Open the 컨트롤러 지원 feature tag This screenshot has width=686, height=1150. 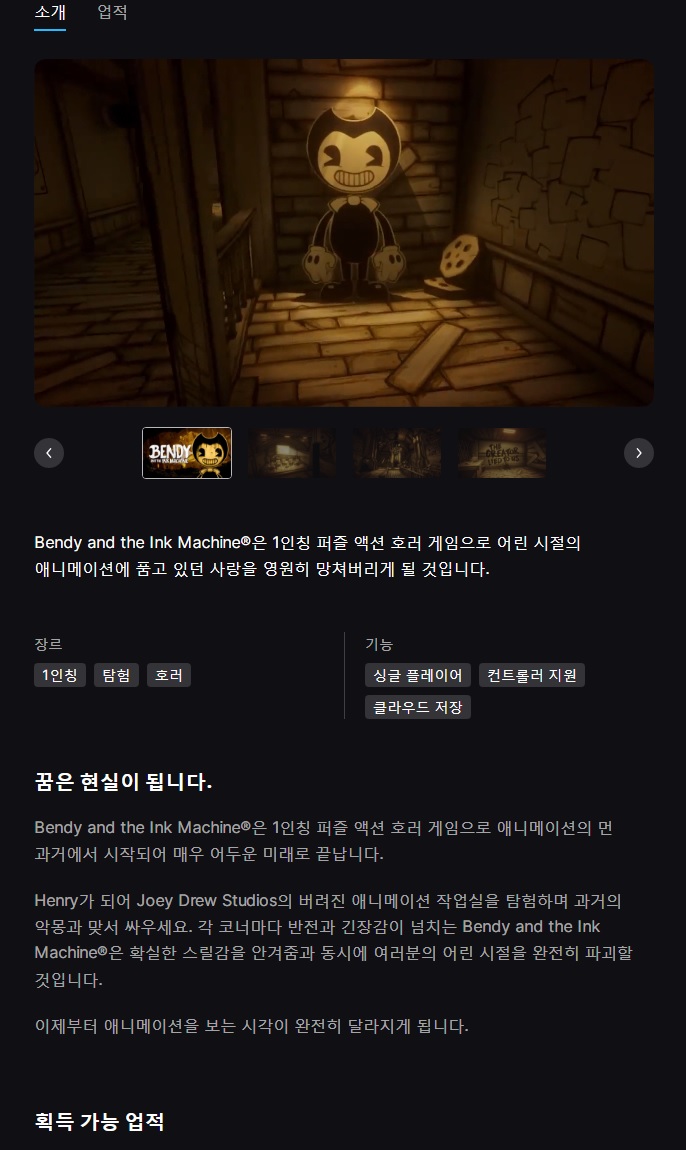(x=531, y=675)
